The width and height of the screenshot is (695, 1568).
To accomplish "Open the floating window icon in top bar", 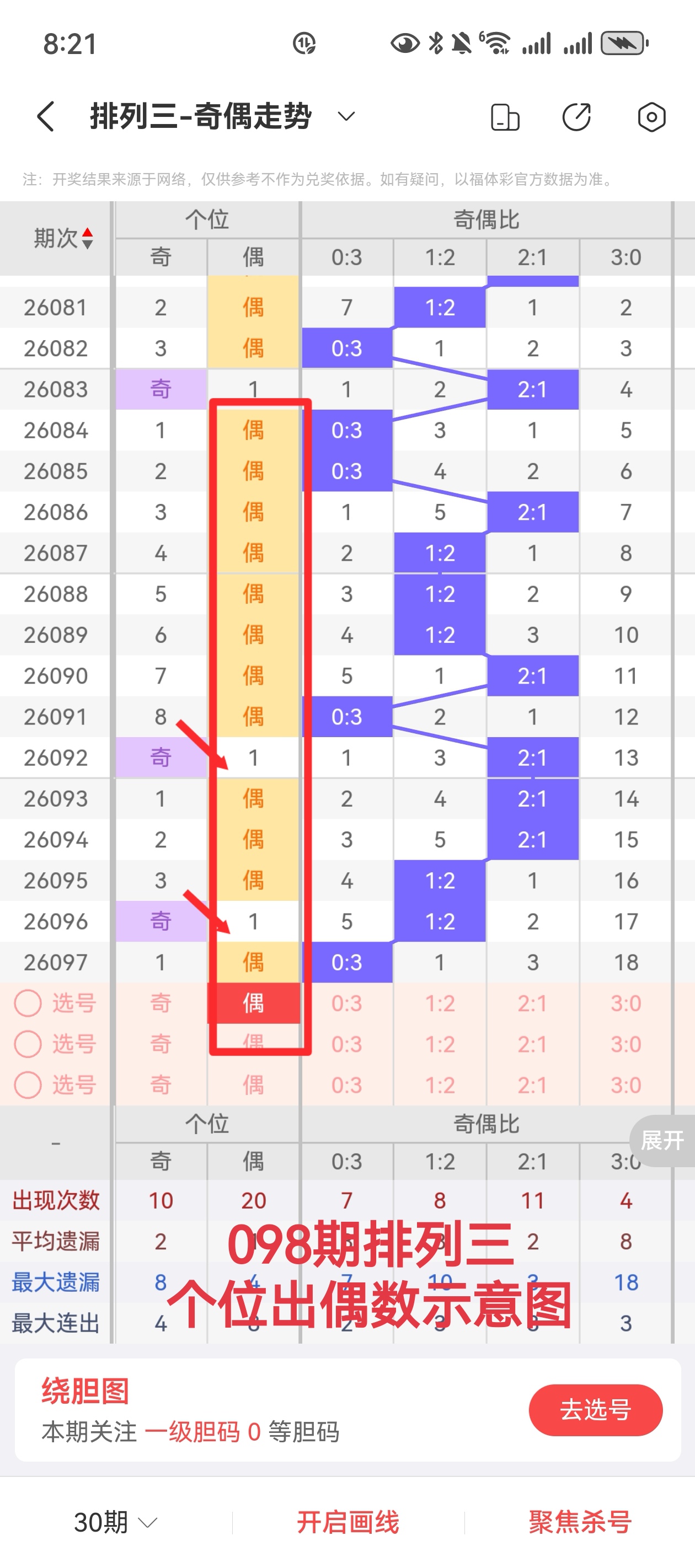I will coord(506,117).
